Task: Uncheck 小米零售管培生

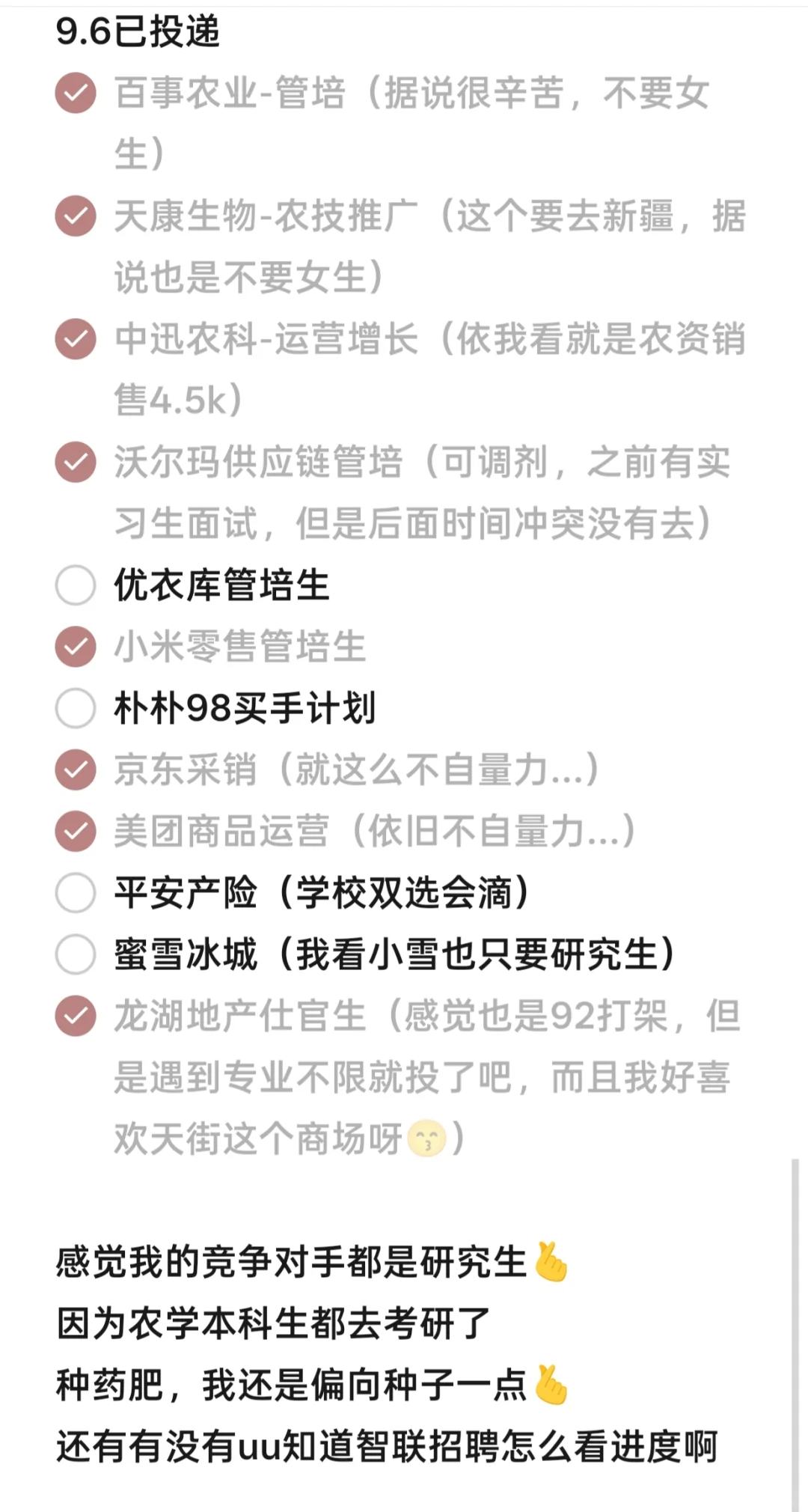Action: tap(76, 647)
